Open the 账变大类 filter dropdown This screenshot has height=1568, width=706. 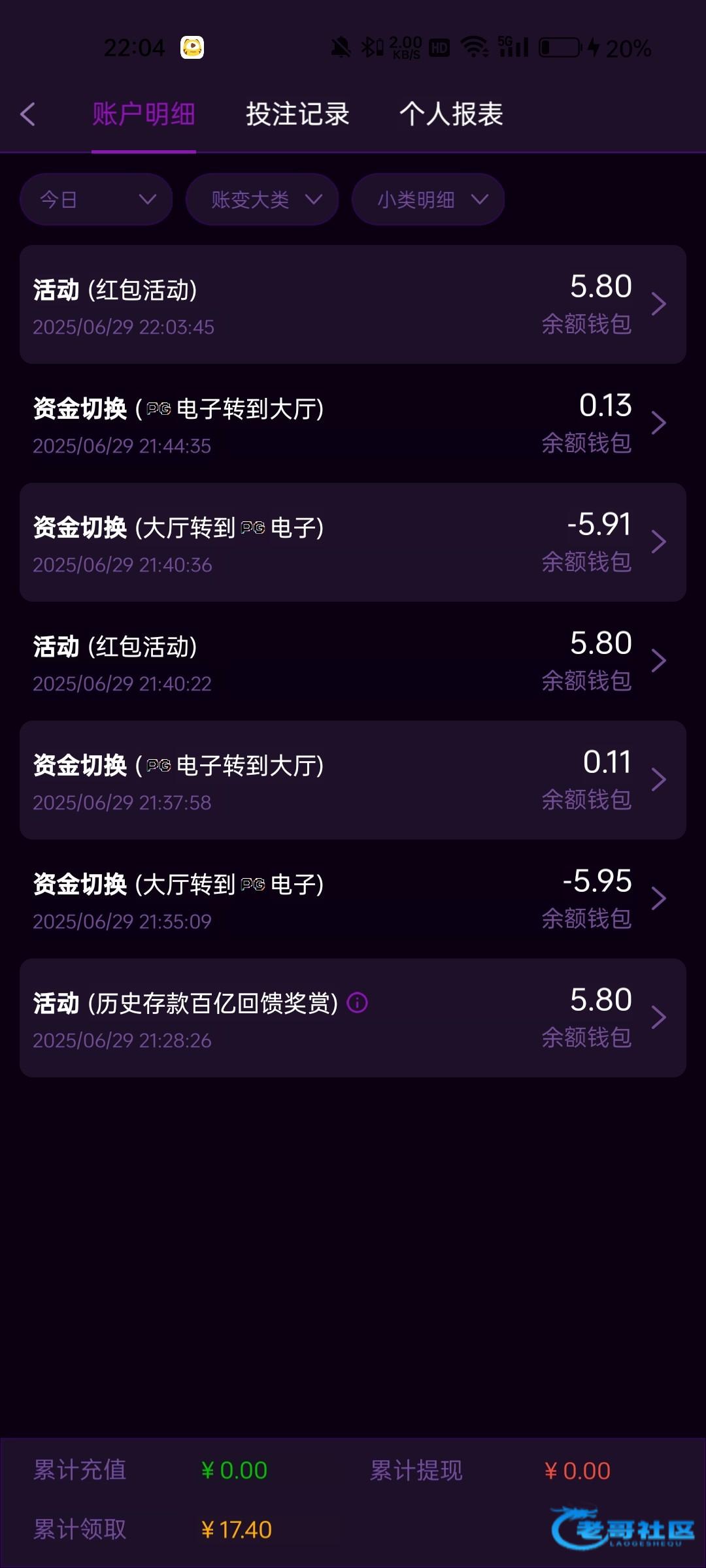(x=262, y=199)
